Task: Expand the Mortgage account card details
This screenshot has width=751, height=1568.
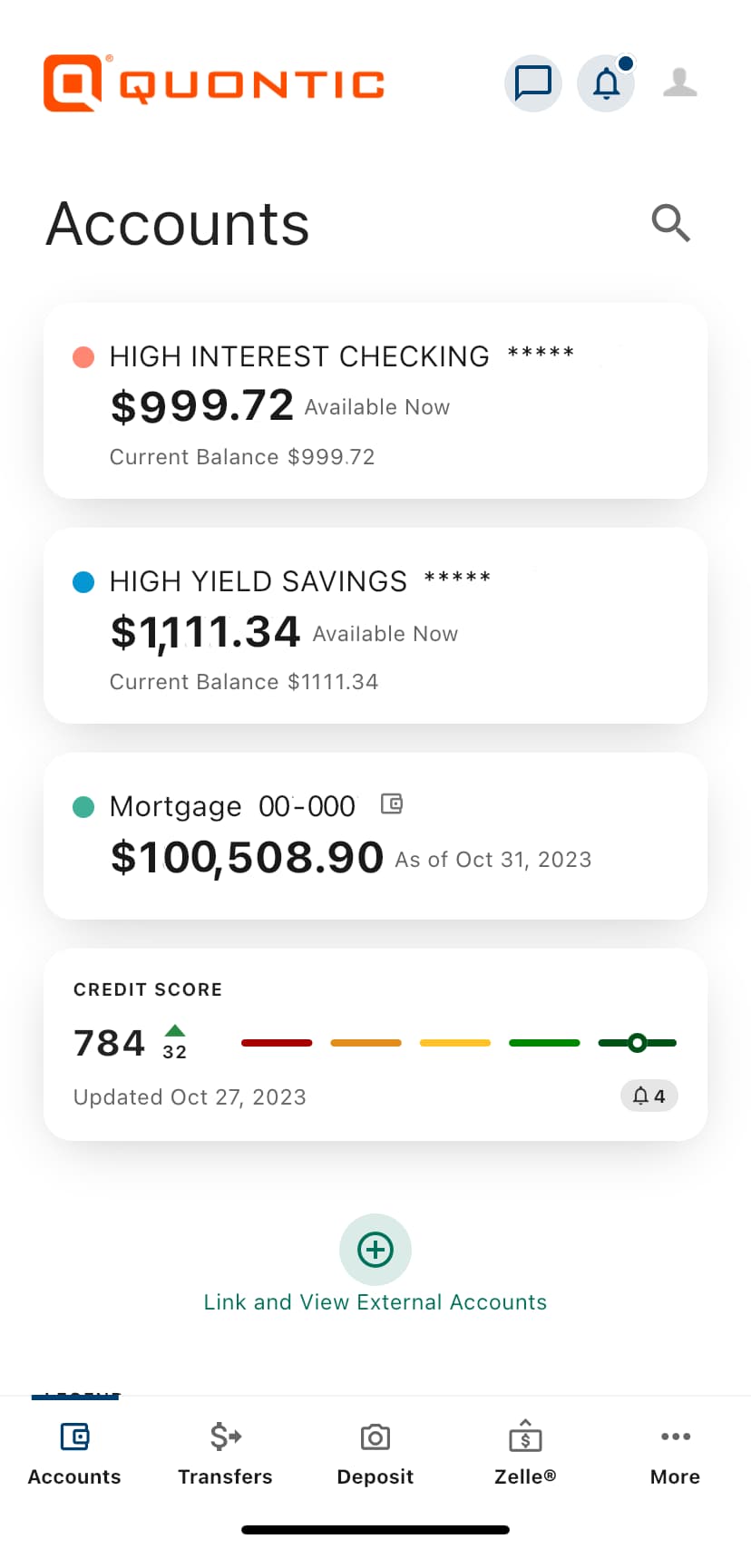Action: (375, 835)
